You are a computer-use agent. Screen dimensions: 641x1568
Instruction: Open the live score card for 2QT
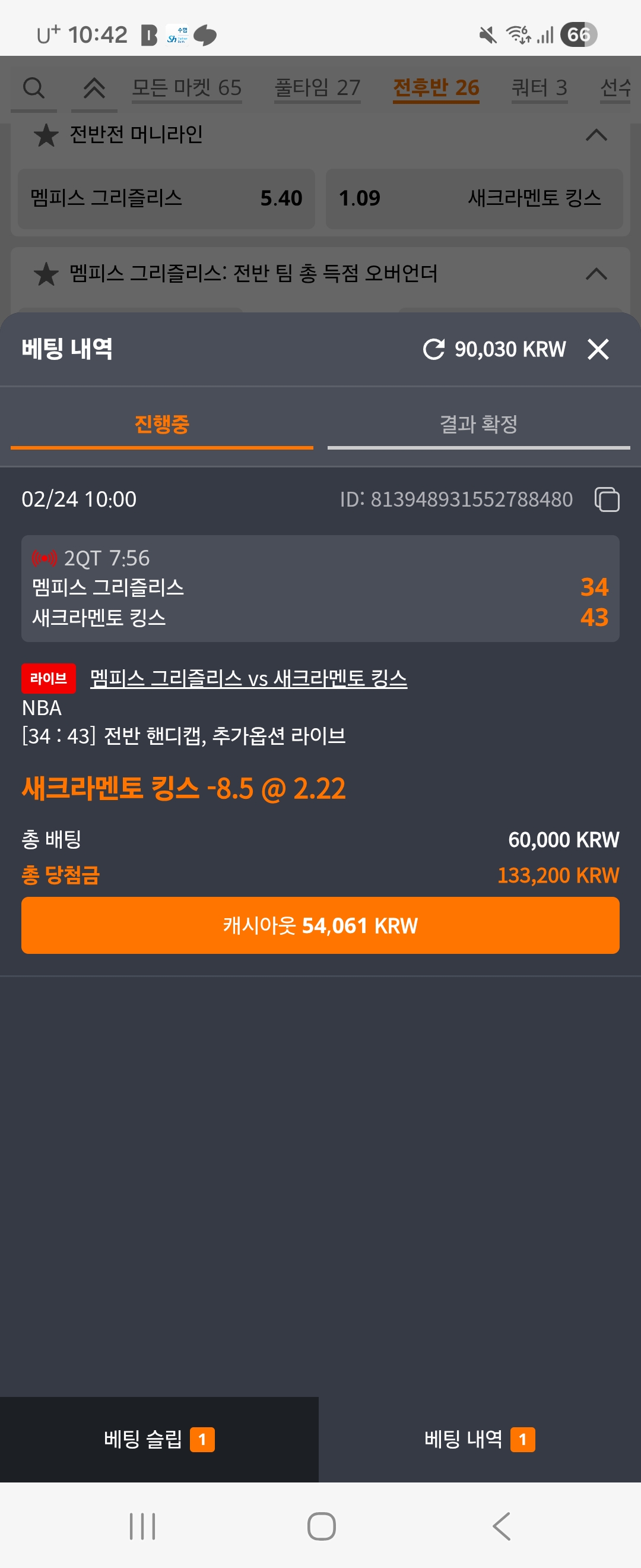pos(320,589)
